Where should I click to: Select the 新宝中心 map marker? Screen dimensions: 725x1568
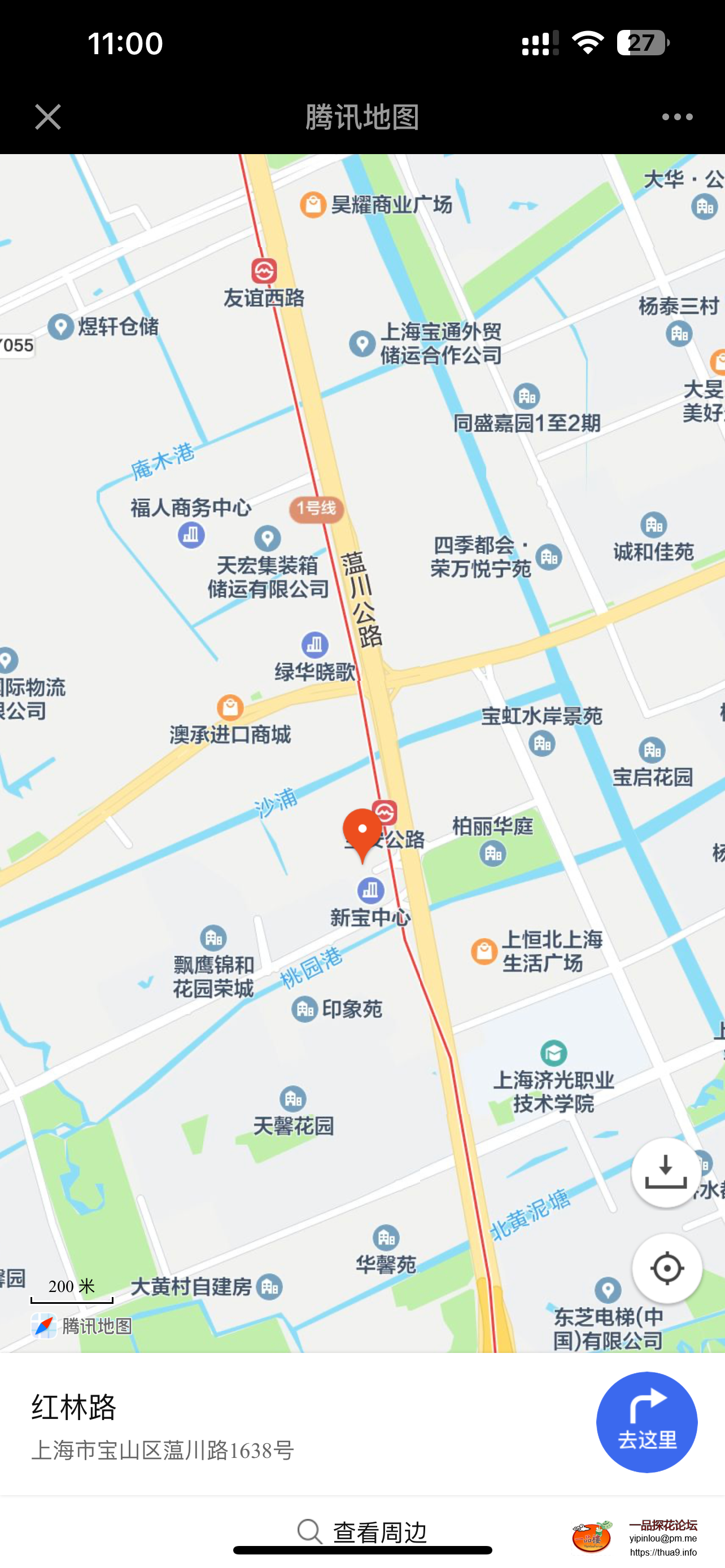[370, 891]
